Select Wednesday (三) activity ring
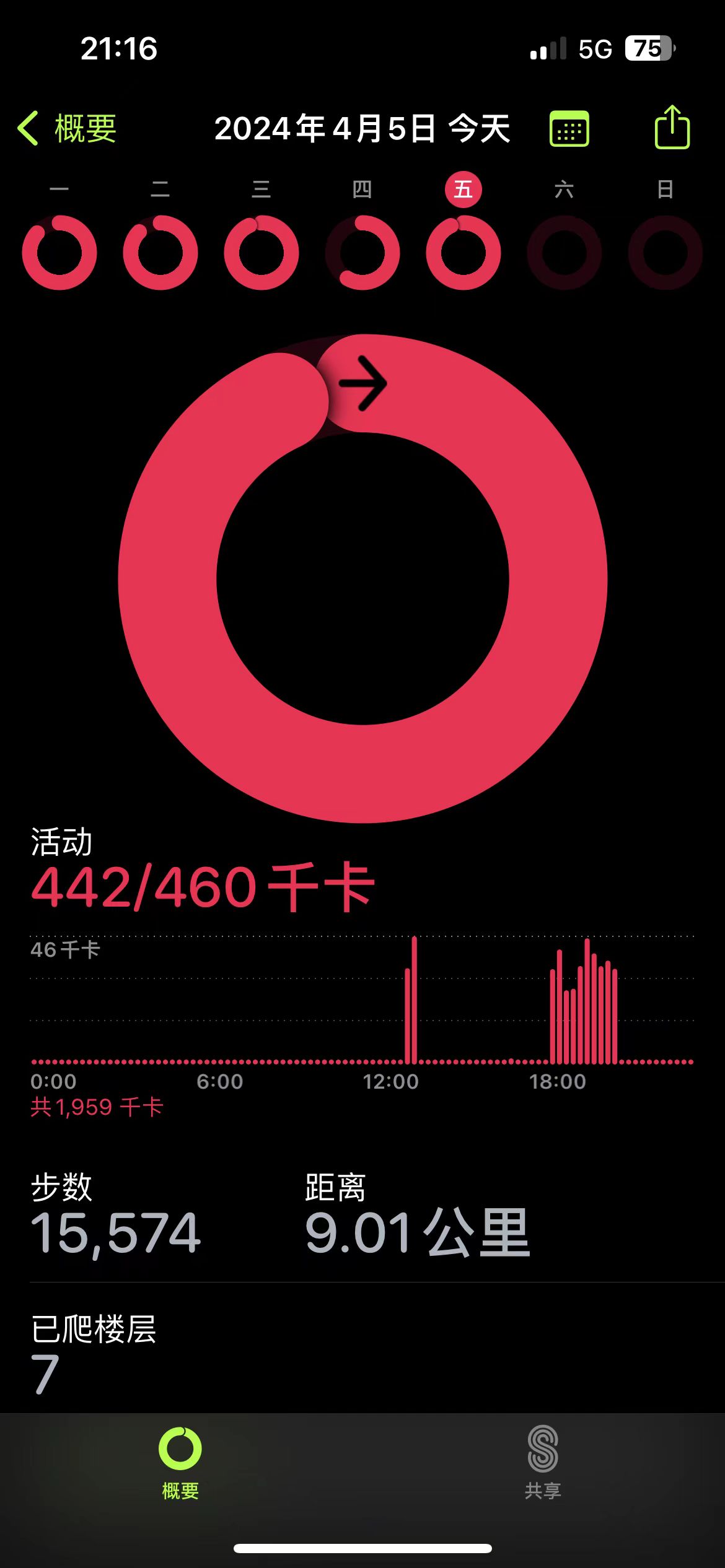This screenshot has height=1568, width=725. (x=261, y=252)
